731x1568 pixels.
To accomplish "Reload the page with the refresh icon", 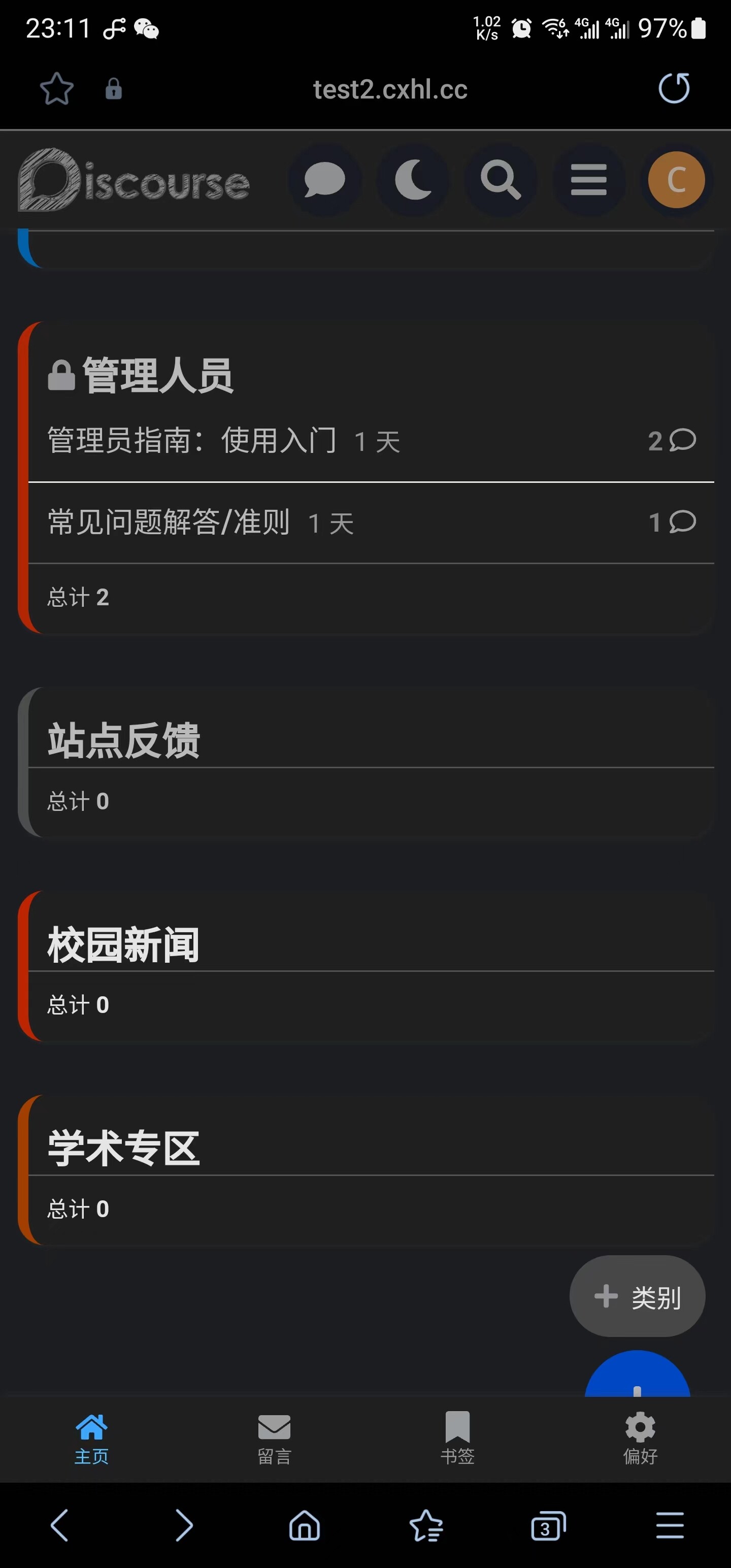I will click(x=674, y=89).
